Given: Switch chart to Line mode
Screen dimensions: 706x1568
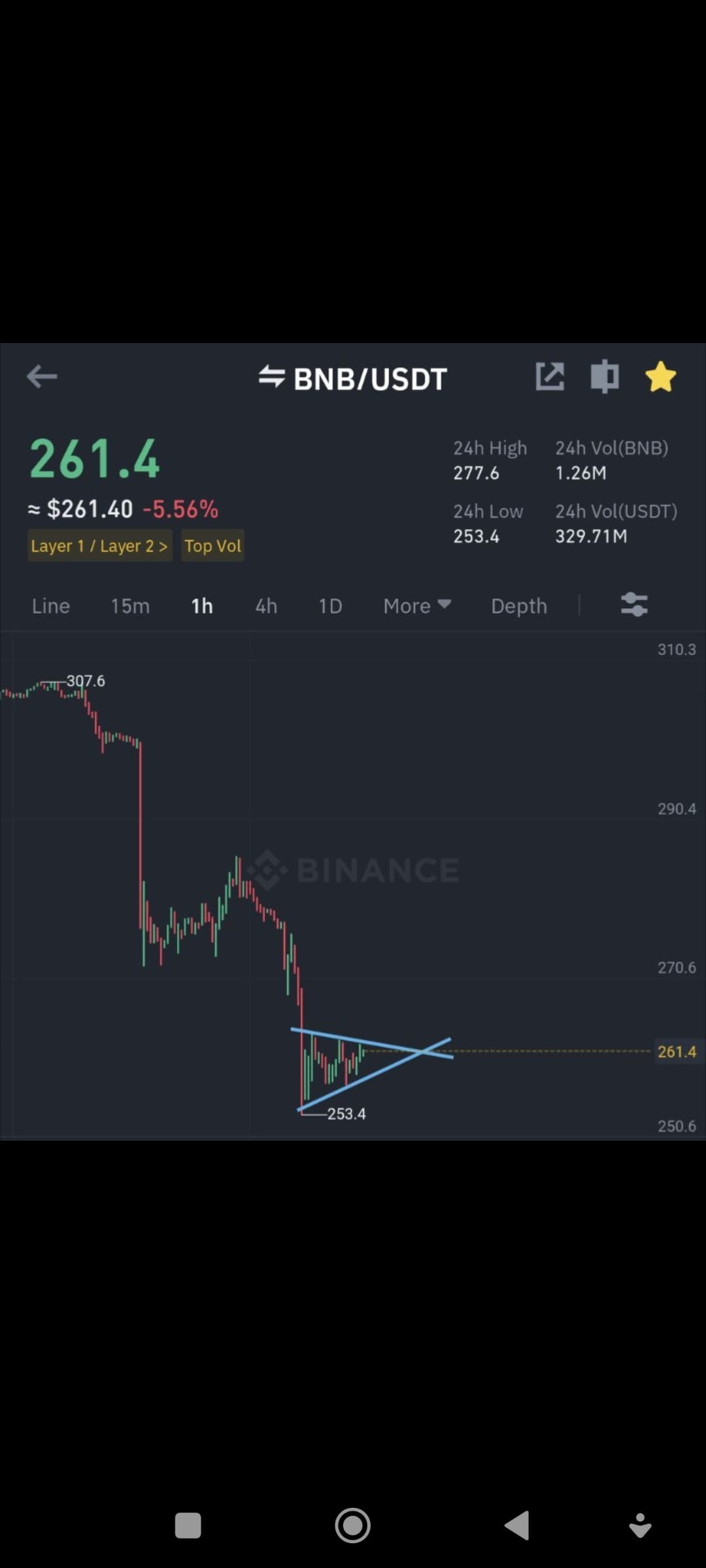Looking at the screenshot, I should 50,606.
